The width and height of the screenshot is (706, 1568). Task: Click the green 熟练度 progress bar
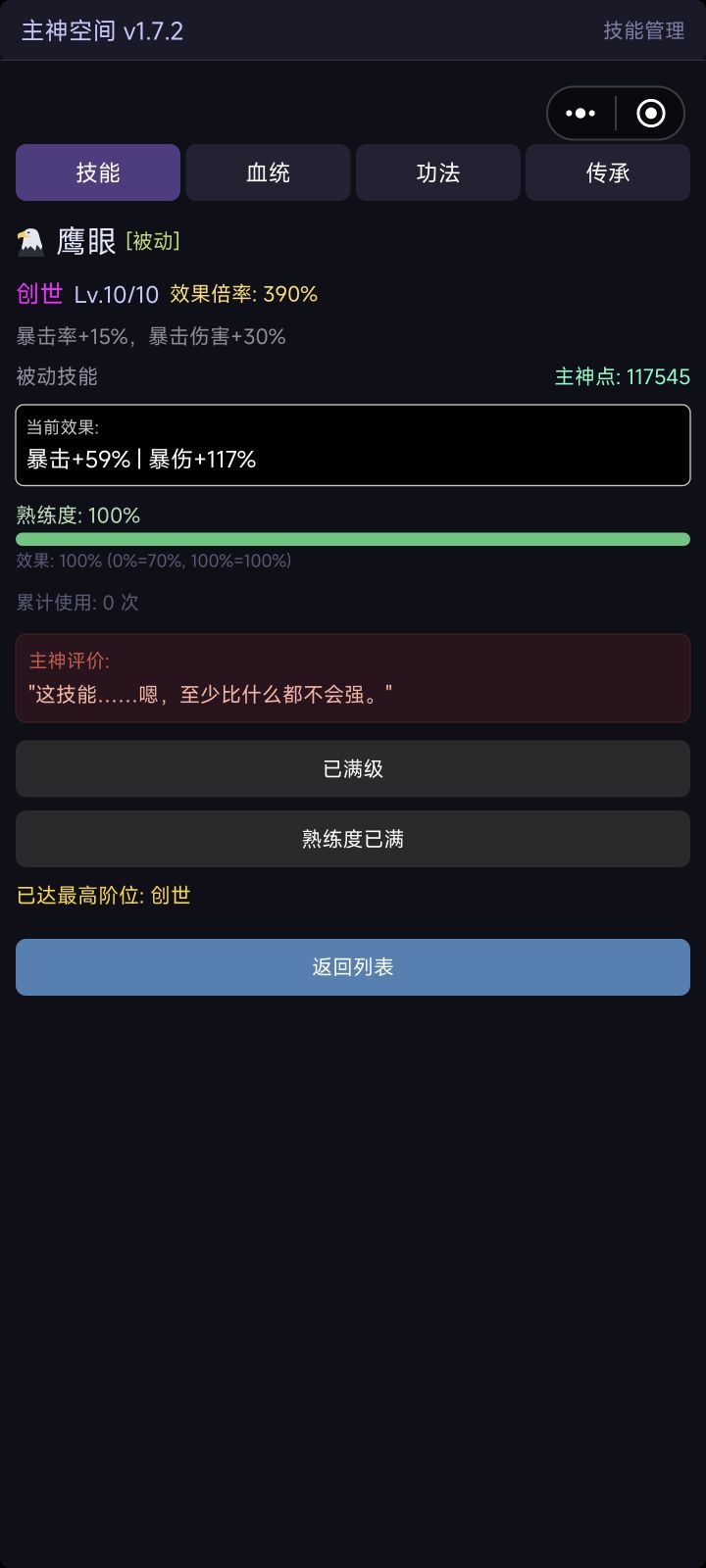353,539
